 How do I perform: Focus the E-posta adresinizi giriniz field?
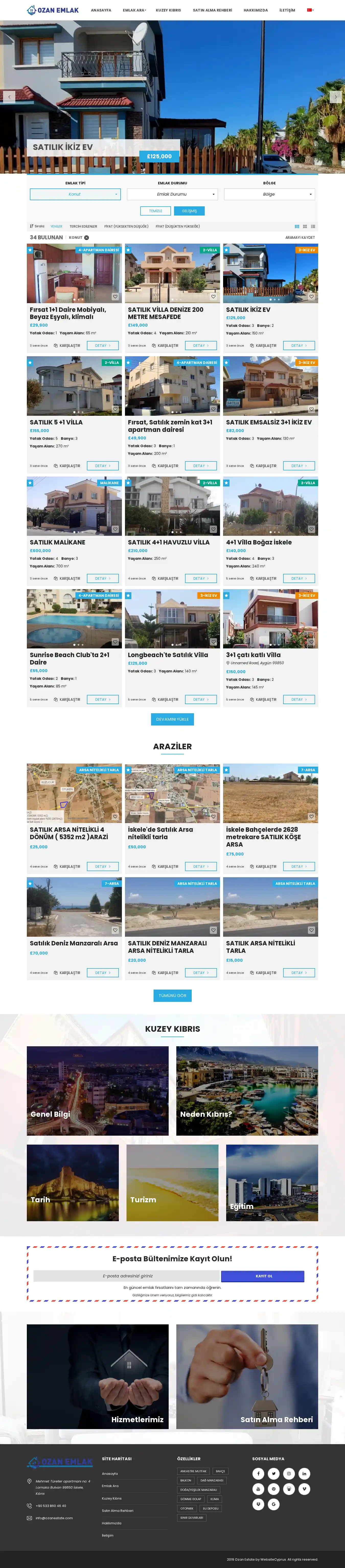tap(127, 1276)
